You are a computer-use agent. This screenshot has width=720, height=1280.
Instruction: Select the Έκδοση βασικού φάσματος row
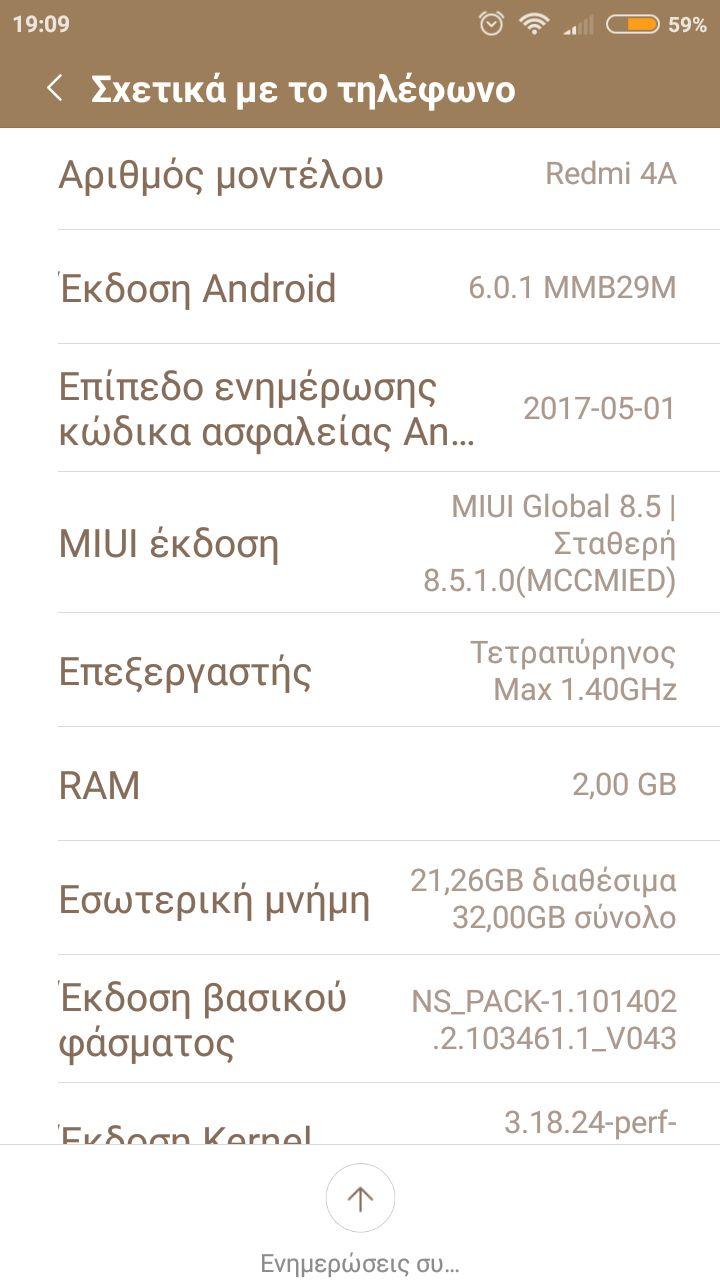point(360,1020)
